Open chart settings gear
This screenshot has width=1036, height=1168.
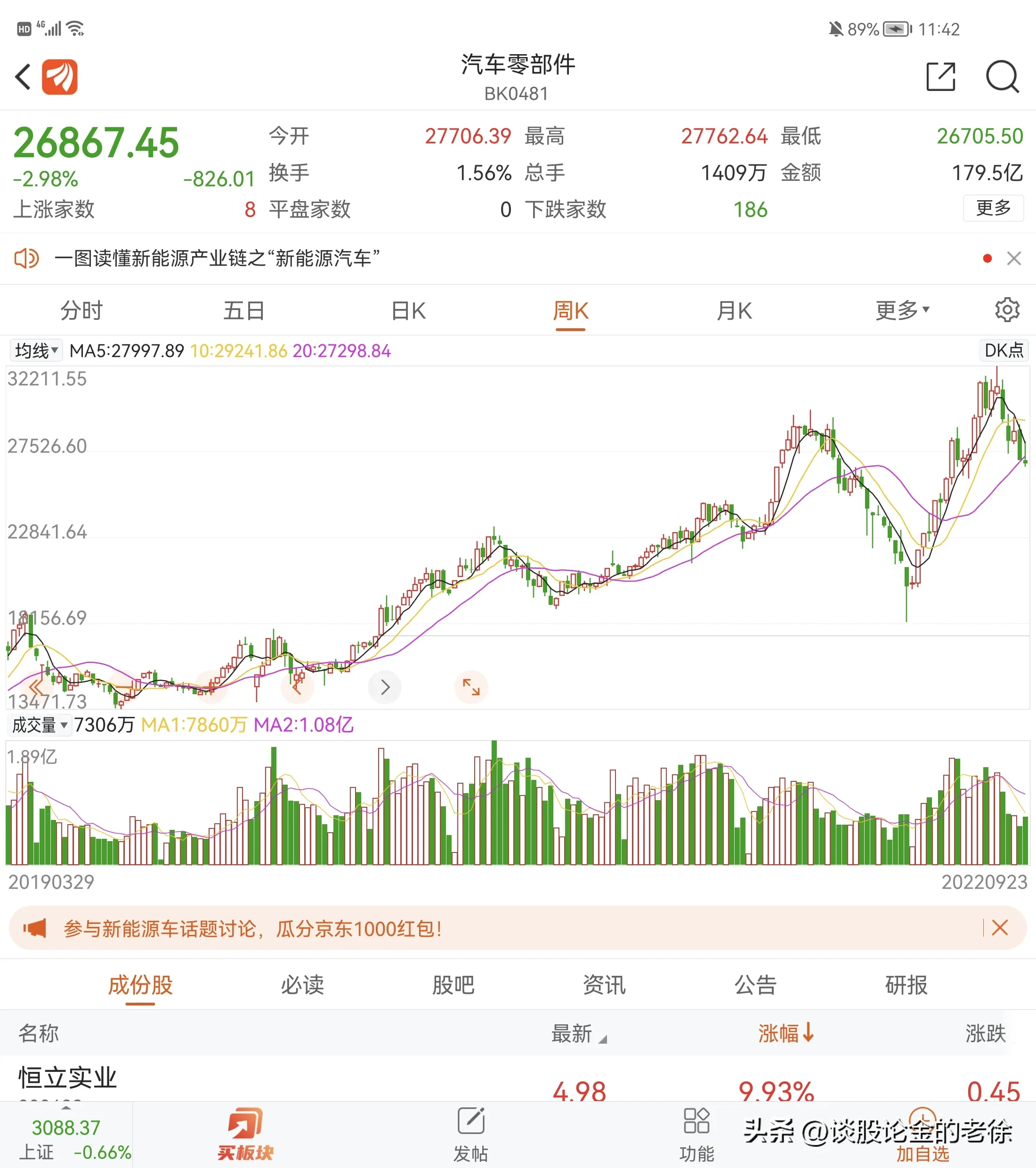[x=1006, y=310]
